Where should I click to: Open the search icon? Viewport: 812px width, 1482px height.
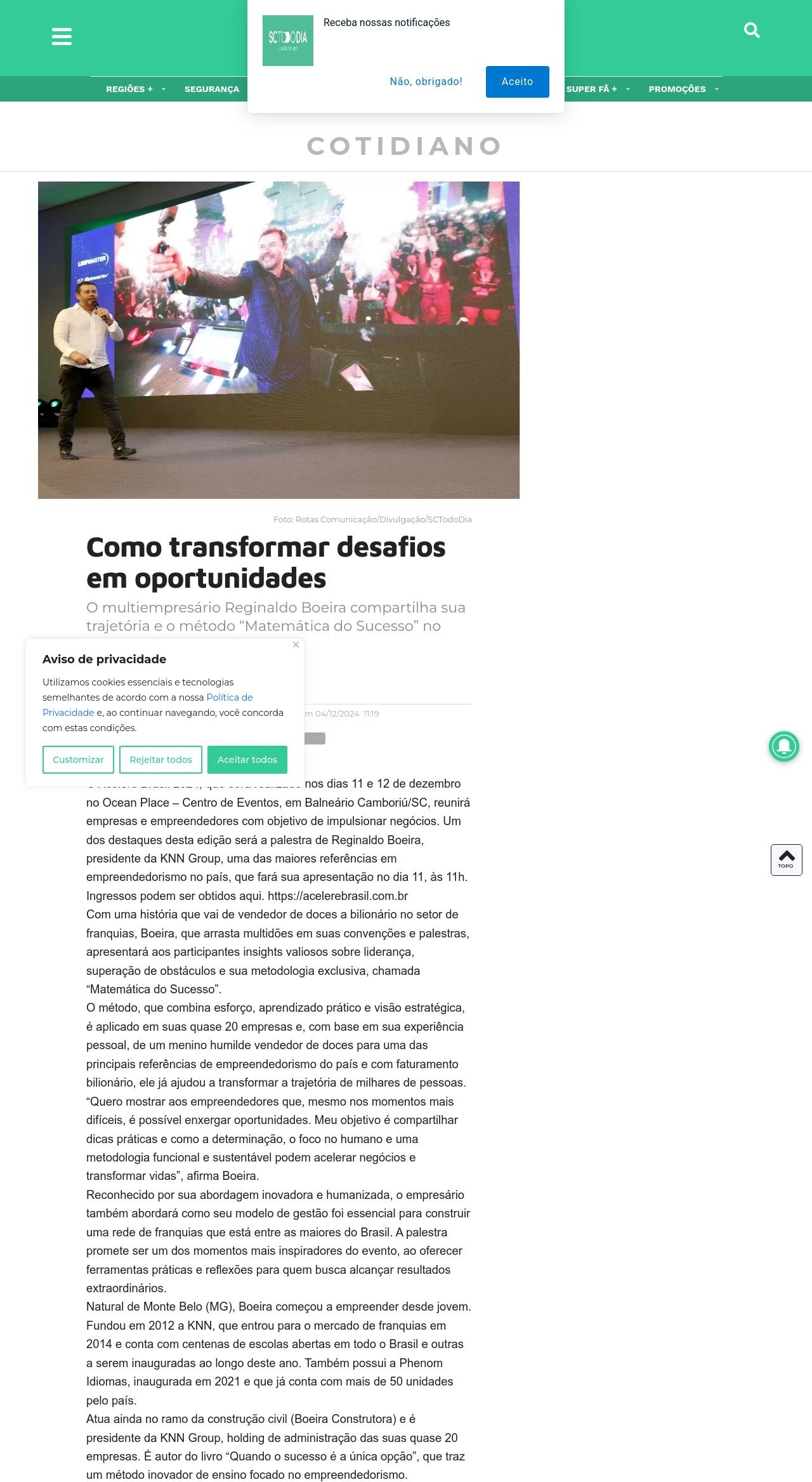click(x=752, y=30)
